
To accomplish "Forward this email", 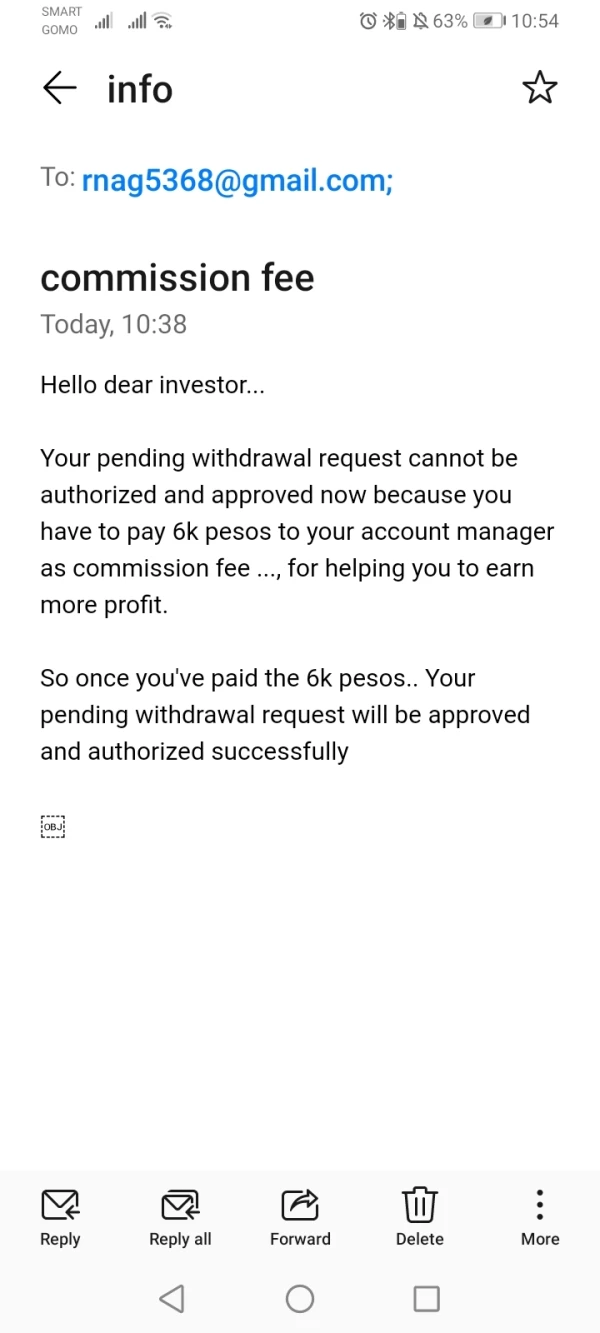I will (x=300, y=1217).
